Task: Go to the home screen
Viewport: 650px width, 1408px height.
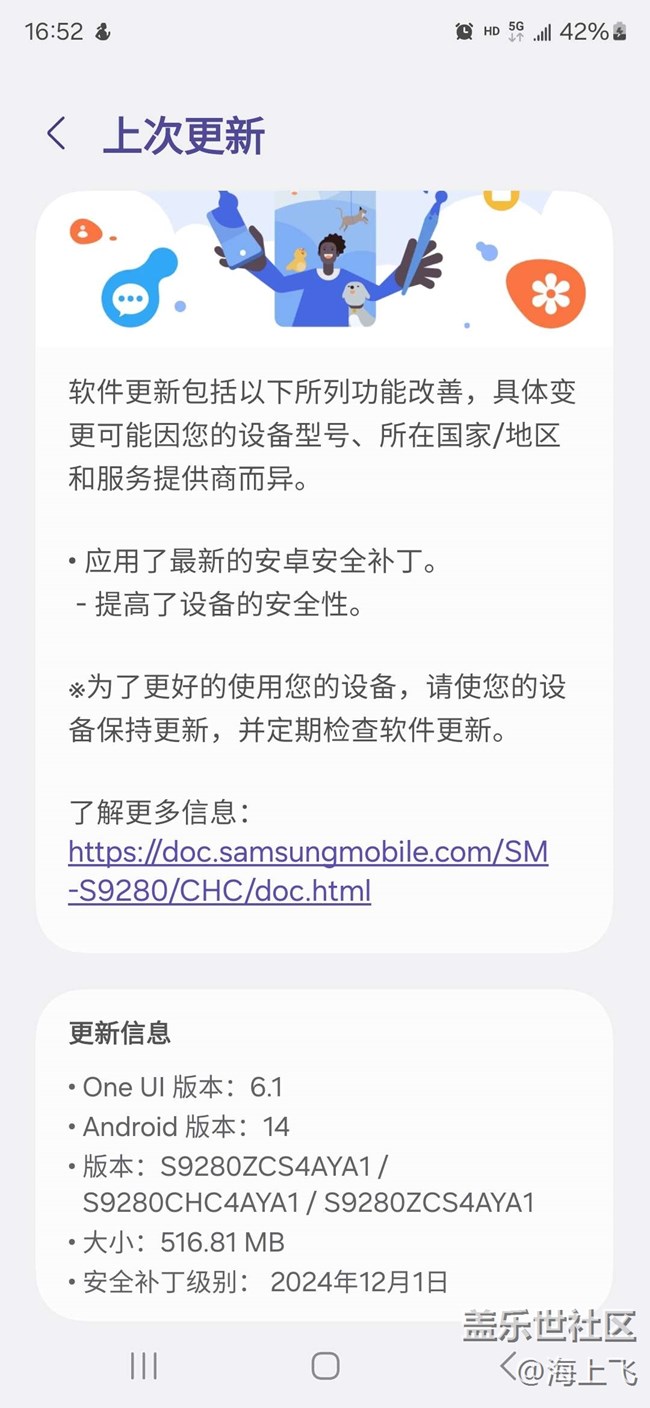Action: pyautogui.click(x=325, y=1366)
